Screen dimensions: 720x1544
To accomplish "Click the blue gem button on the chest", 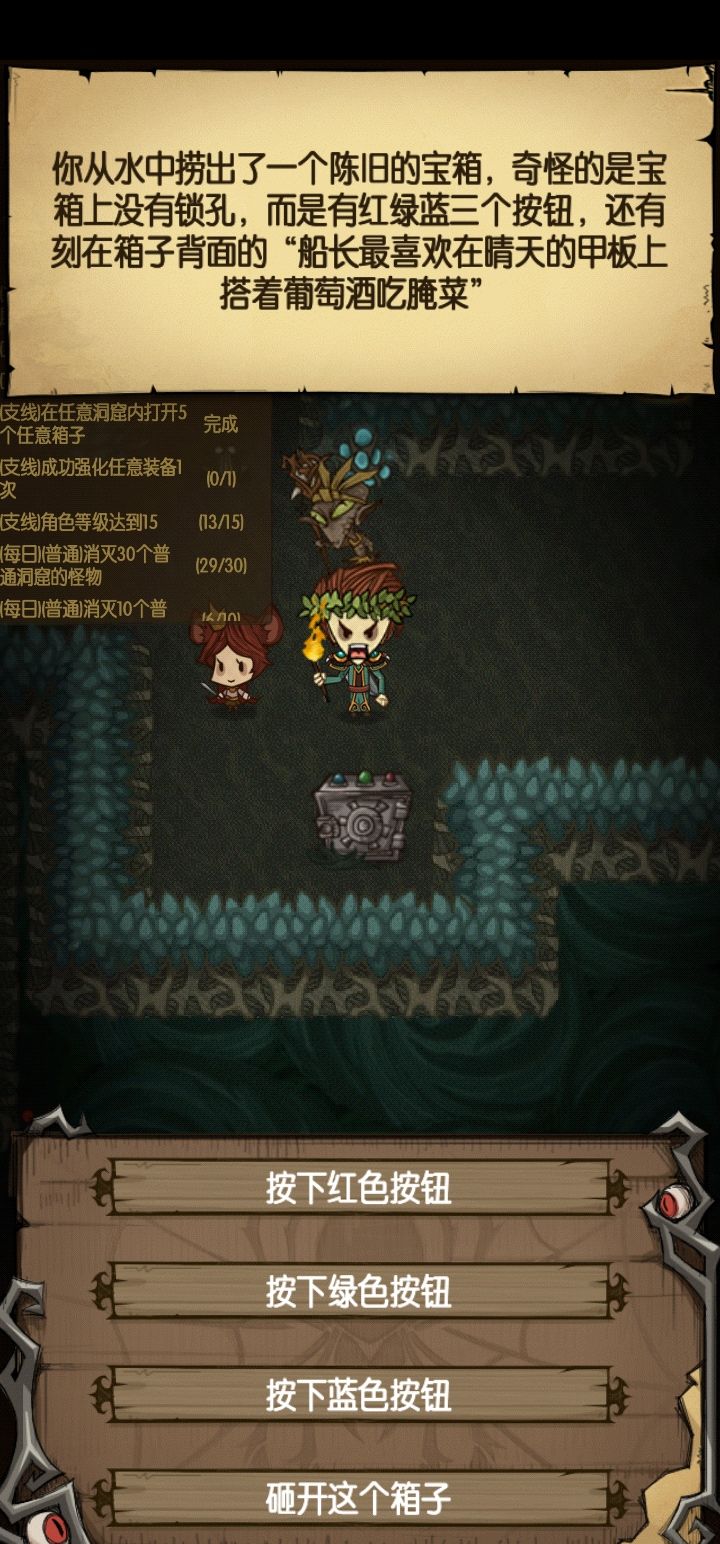I will (338, 778).
